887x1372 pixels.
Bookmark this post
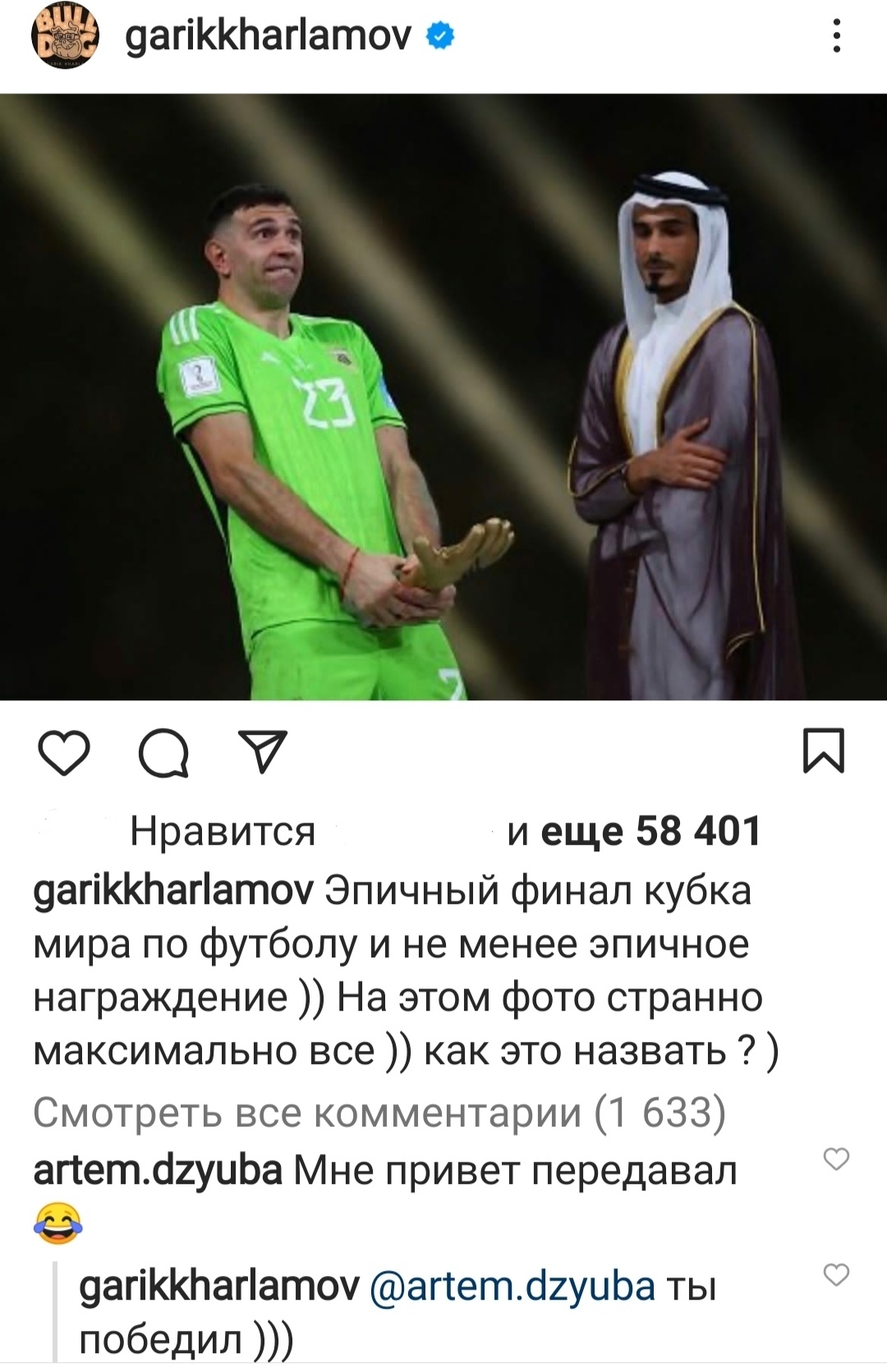click(824, 751)
